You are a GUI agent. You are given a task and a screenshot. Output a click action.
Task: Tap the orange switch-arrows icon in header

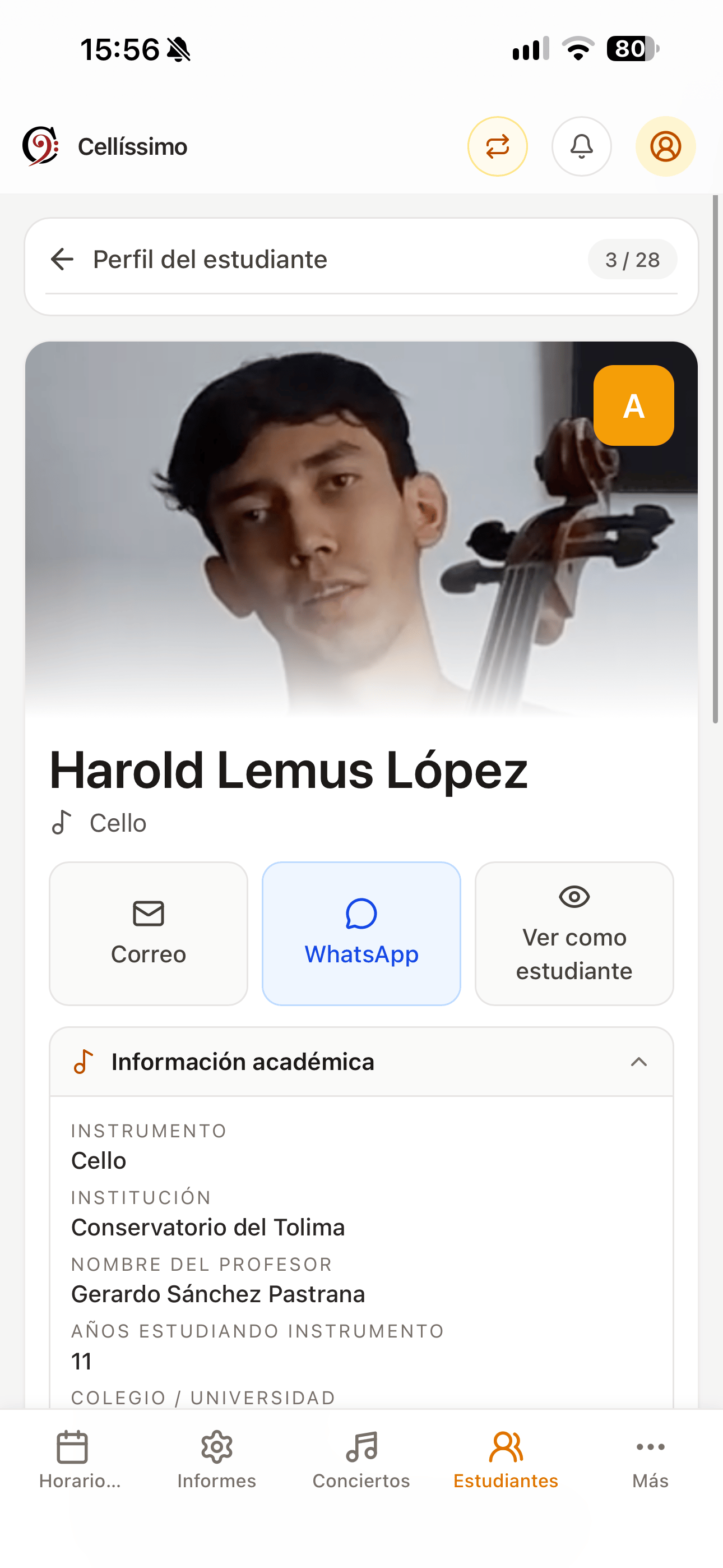(x=497, y=146)
